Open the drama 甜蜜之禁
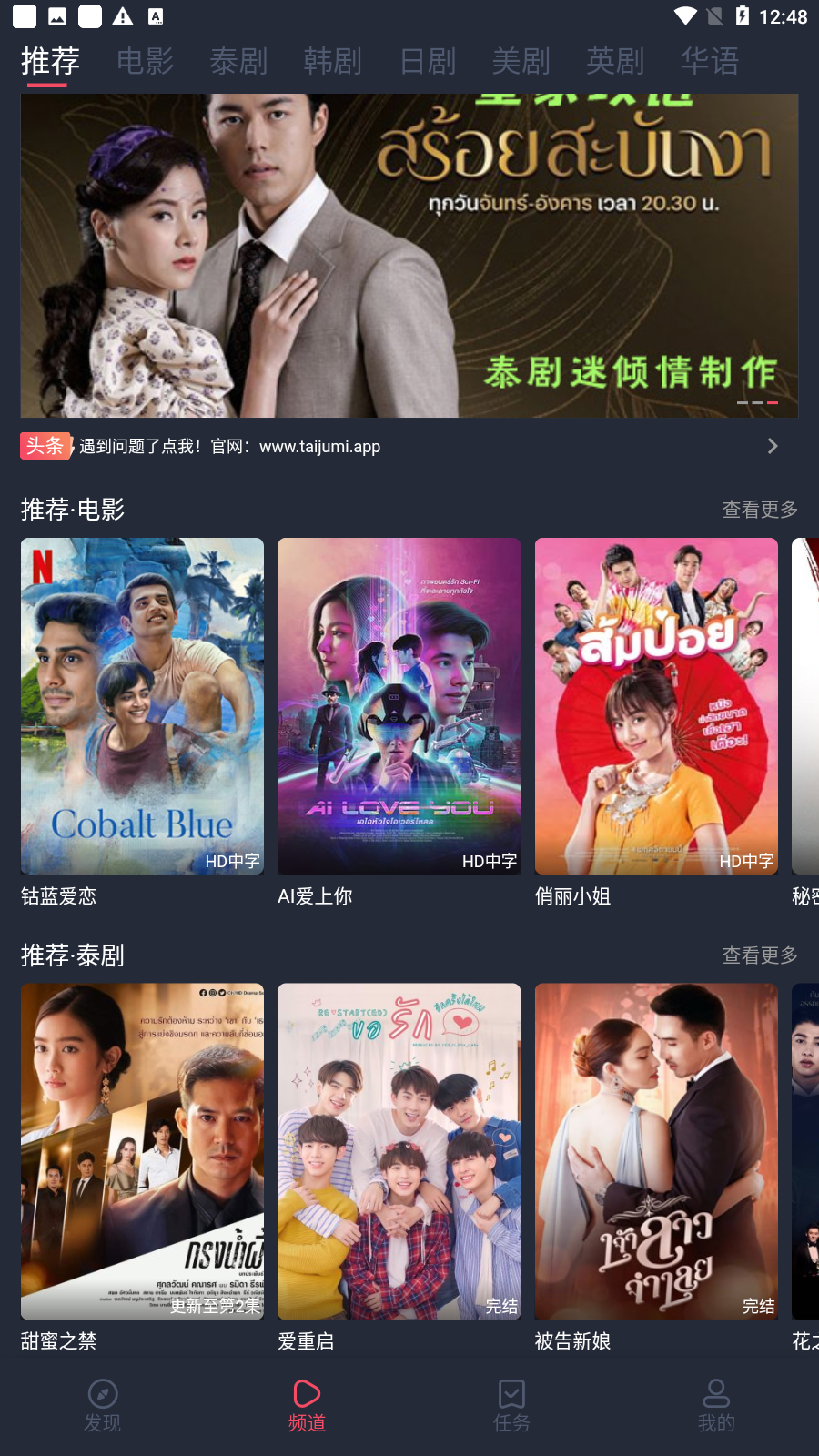This screenshot has width=819, height=1456. click(142, 1151)
